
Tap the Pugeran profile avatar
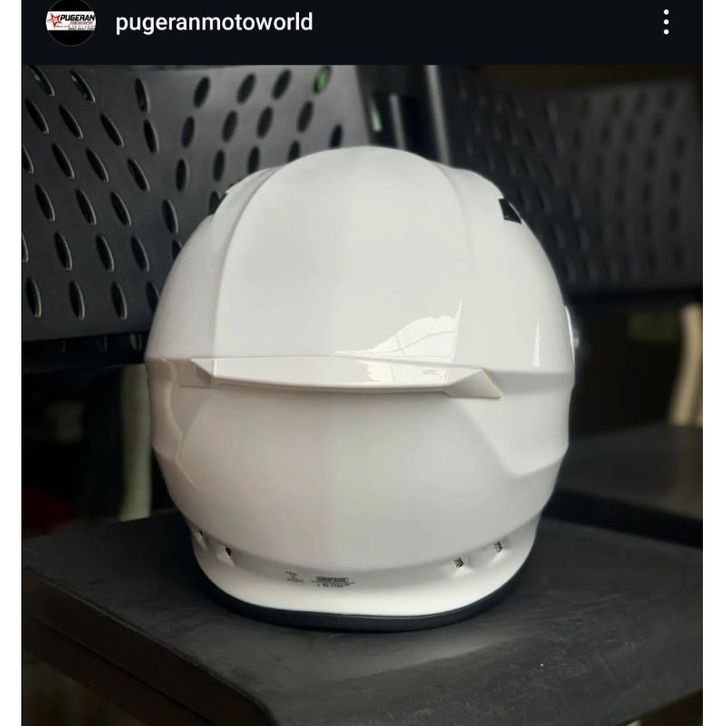(70, 24)
